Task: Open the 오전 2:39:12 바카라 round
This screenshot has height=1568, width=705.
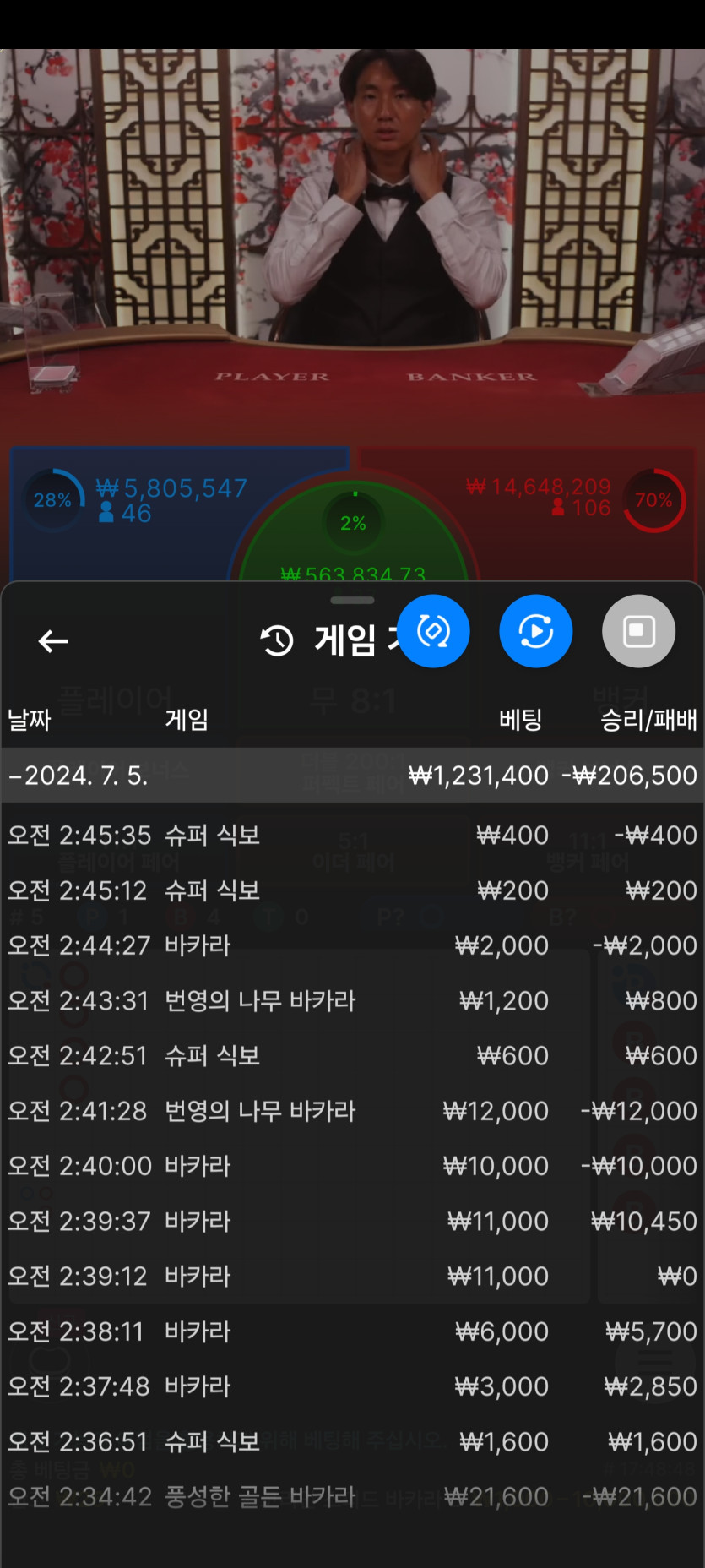Action: pyautogui.click(x=352, y=1277)
